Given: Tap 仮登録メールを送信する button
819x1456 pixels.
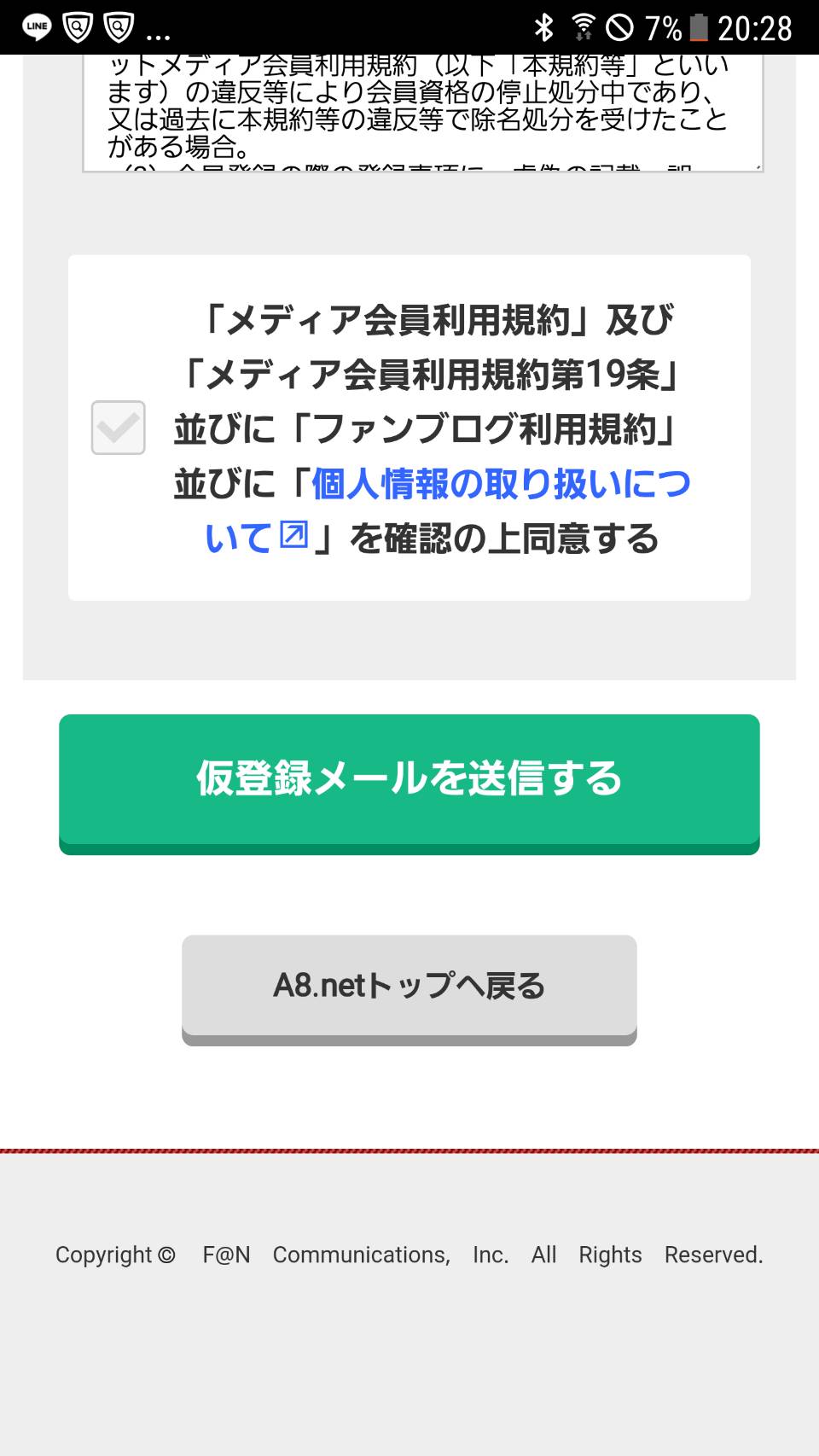Looking at the screenshot, I should tap(409, 780).
